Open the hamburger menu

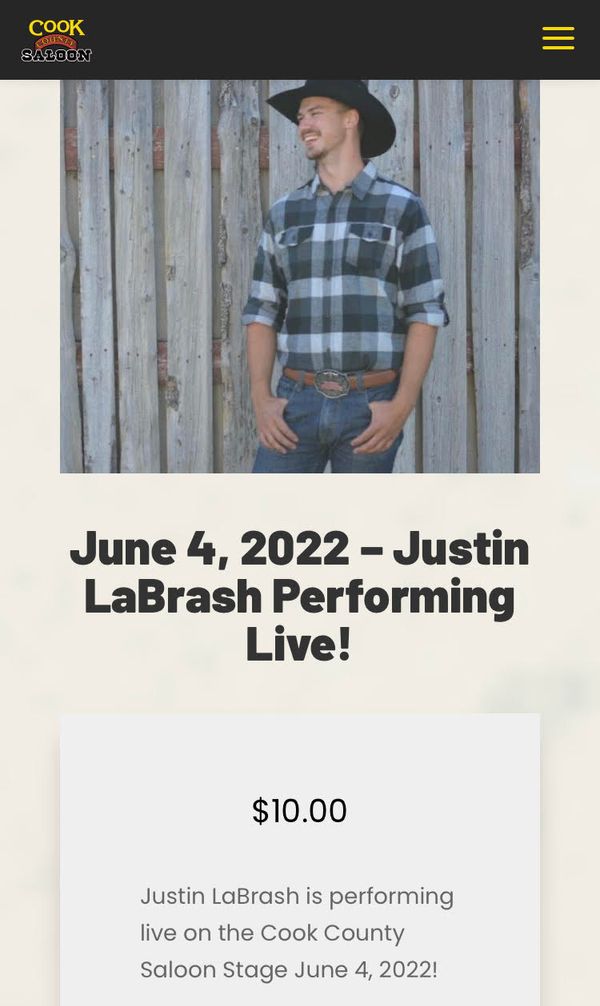[558, 38]
